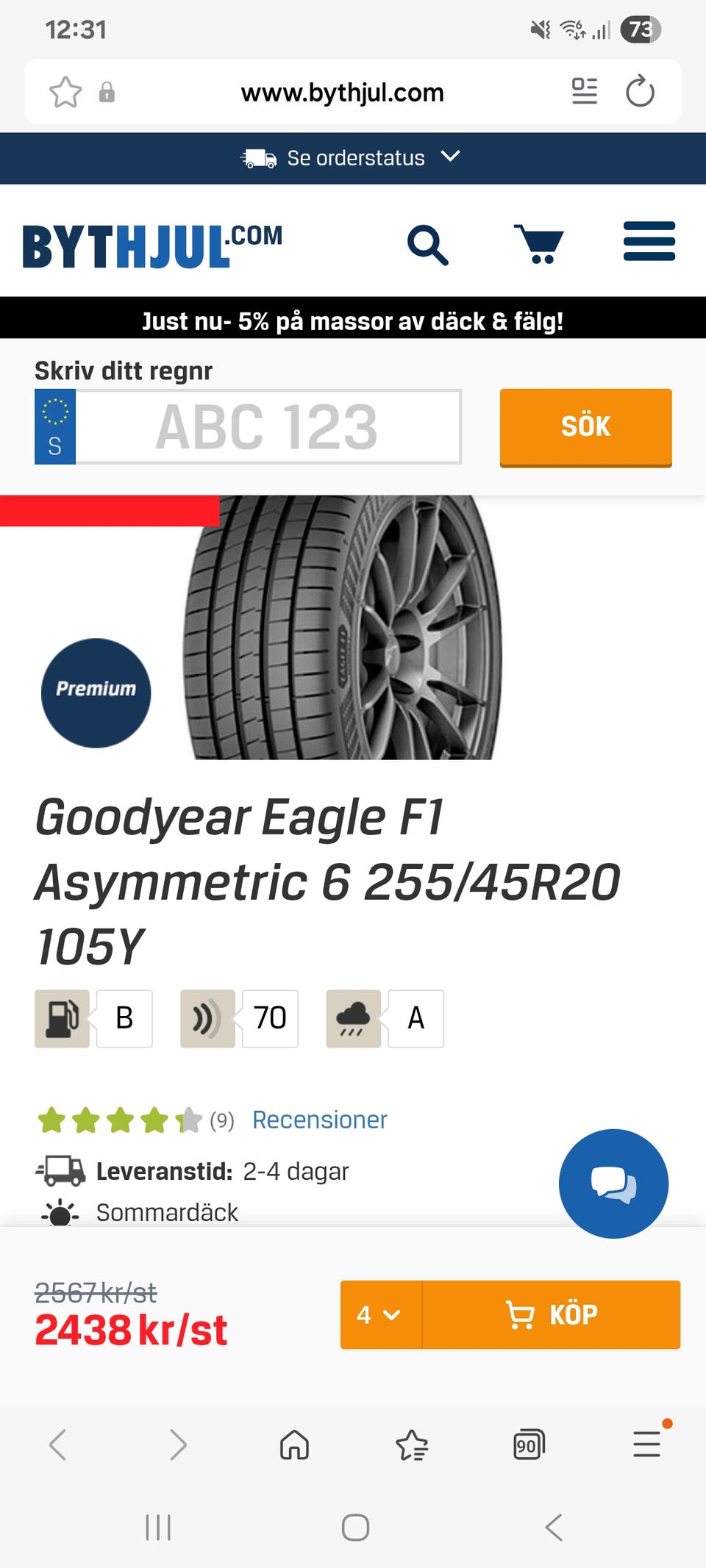This screenshot has width=706, height=1568.
Task: Open the shopping cart
Action: point(539,244)
